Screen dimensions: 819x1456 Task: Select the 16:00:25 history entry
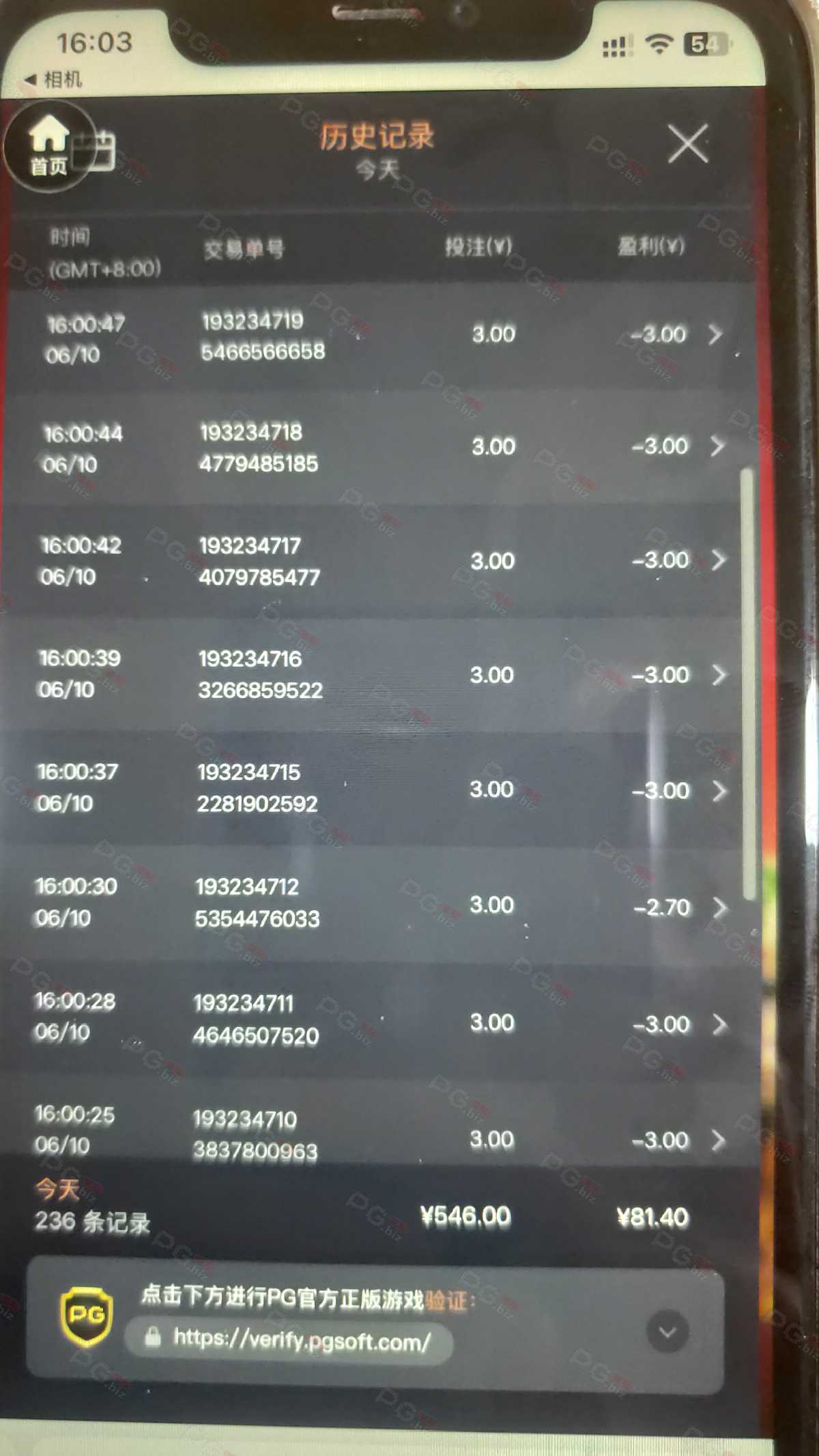[718, 1140]
